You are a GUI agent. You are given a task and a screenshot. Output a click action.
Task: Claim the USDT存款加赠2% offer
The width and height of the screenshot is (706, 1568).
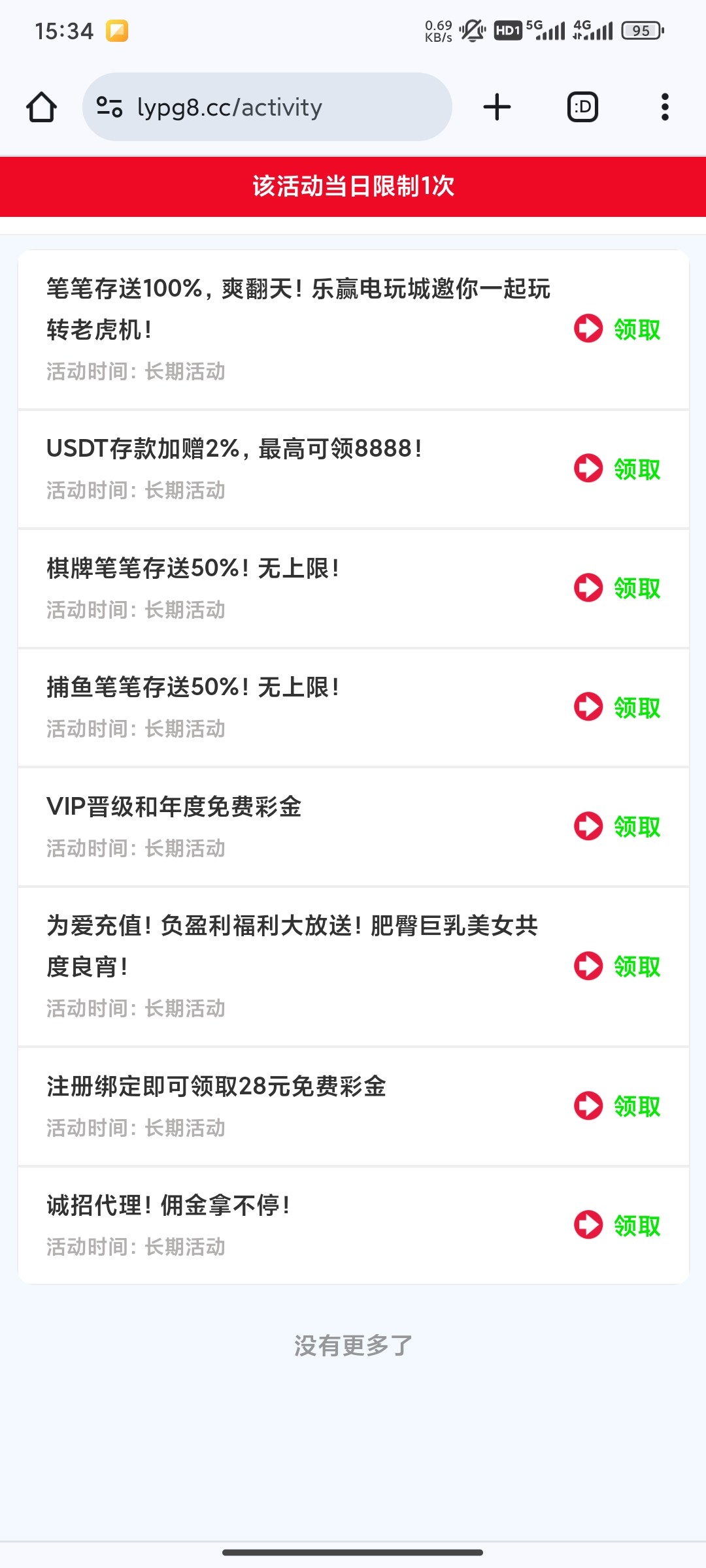pos(618,469)
